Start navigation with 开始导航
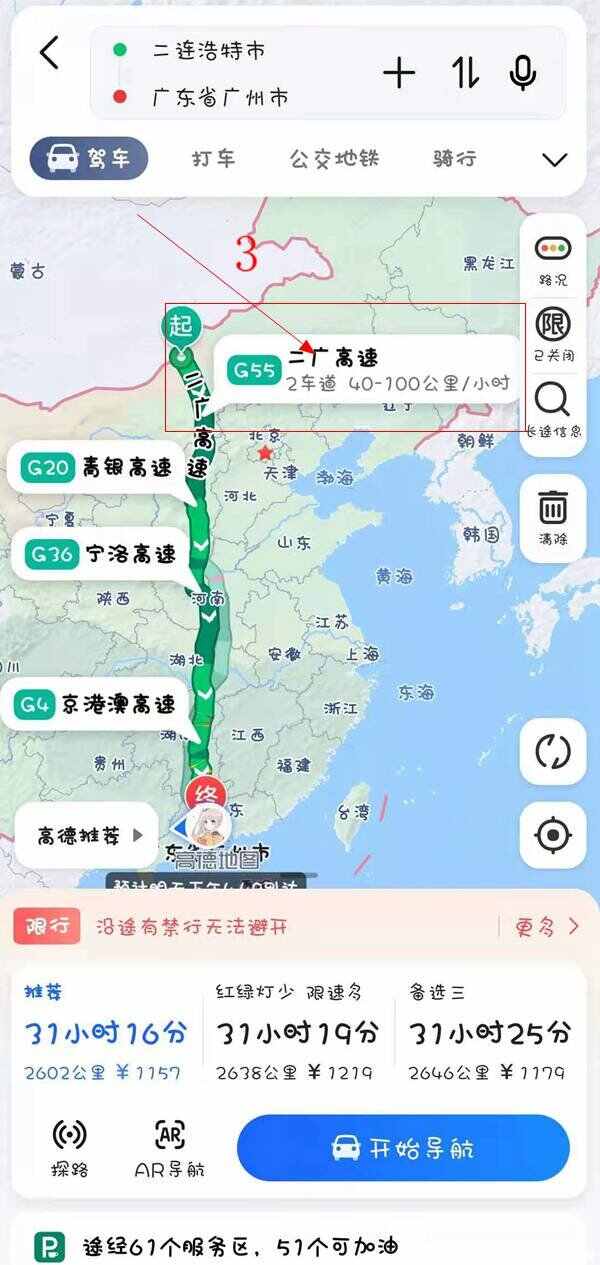 coord(402,1148)
